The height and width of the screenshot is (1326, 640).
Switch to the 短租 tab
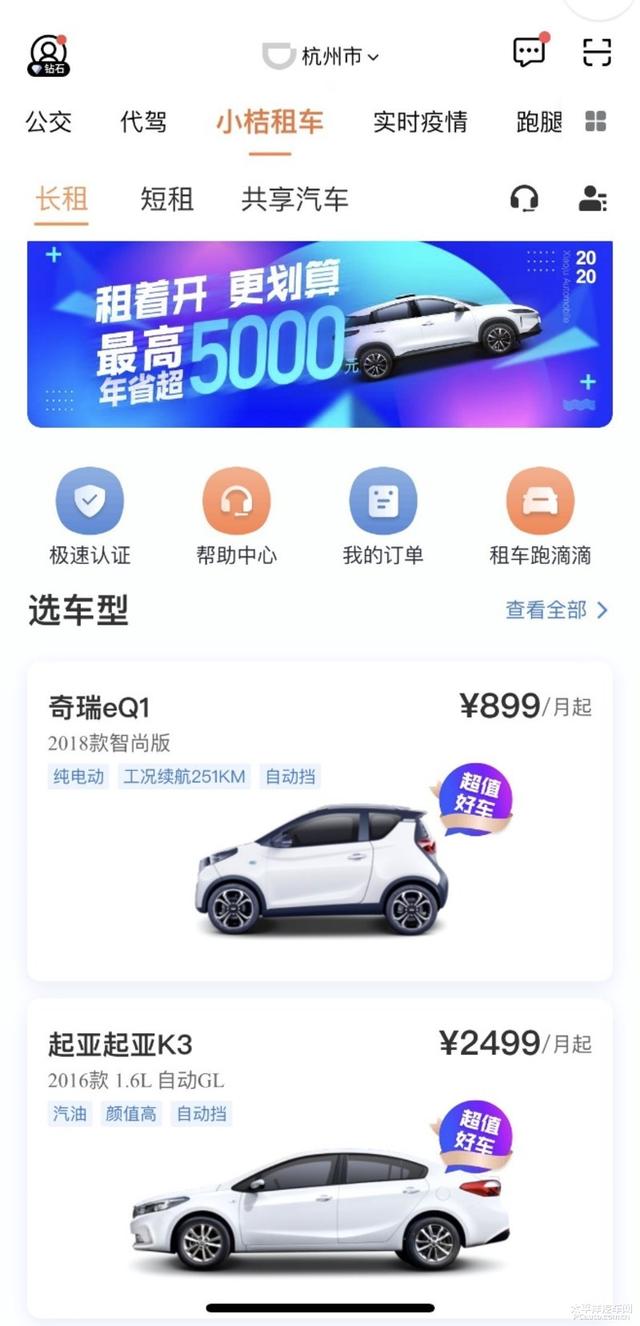click(x=166, y=199)
